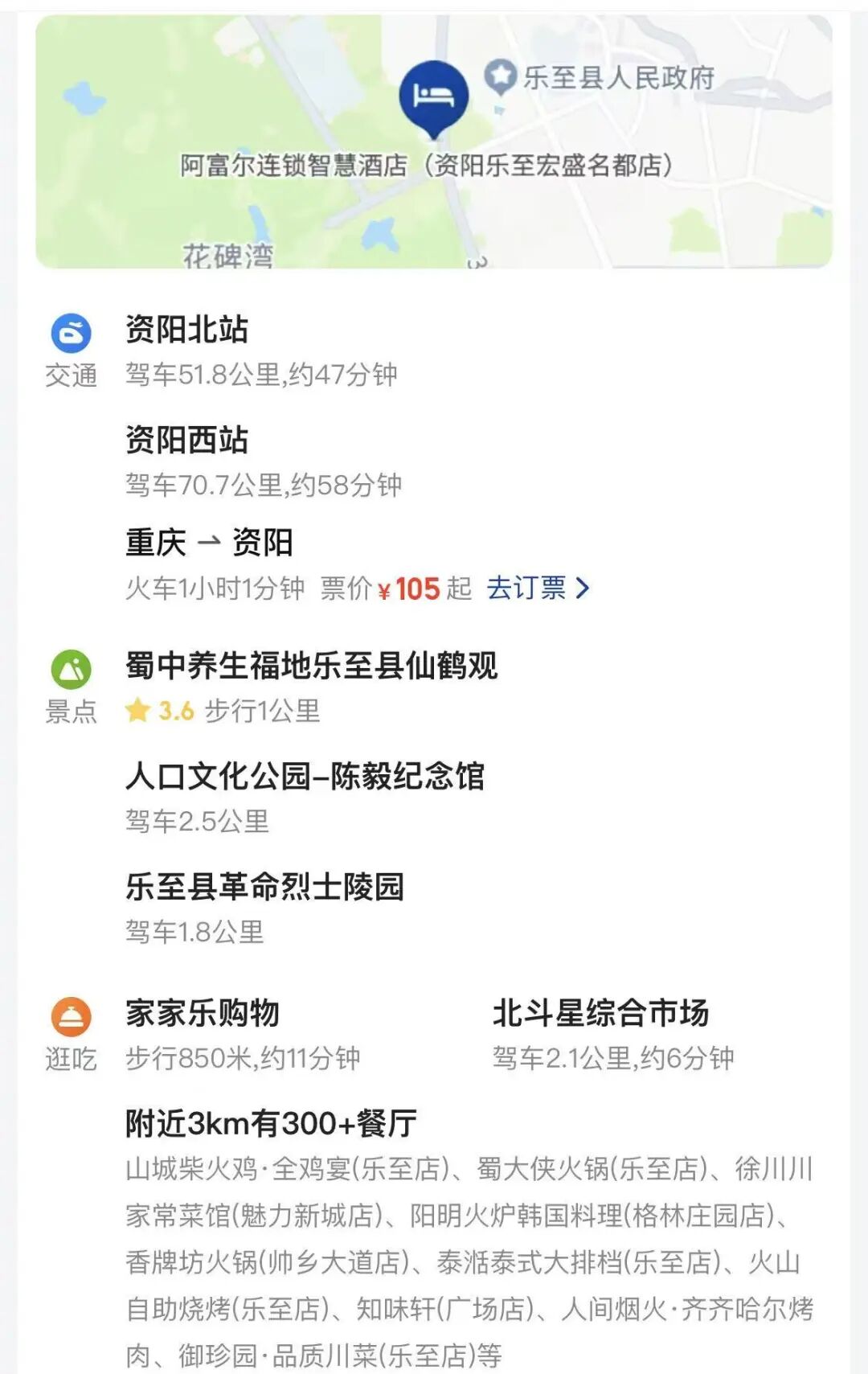Open 资阳北站 transit entry

tap(186, 330)
